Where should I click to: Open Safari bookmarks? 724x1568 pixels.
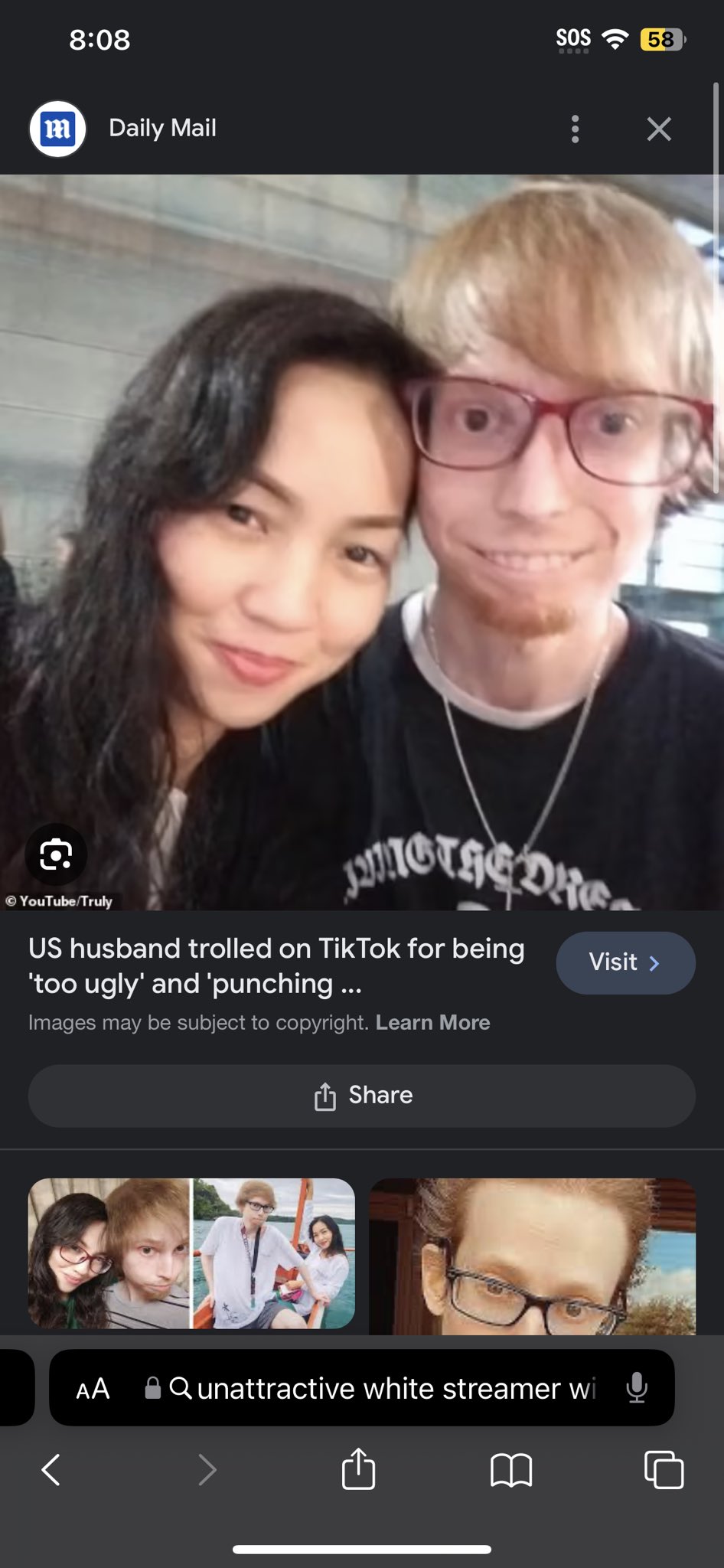[510, 1469]
